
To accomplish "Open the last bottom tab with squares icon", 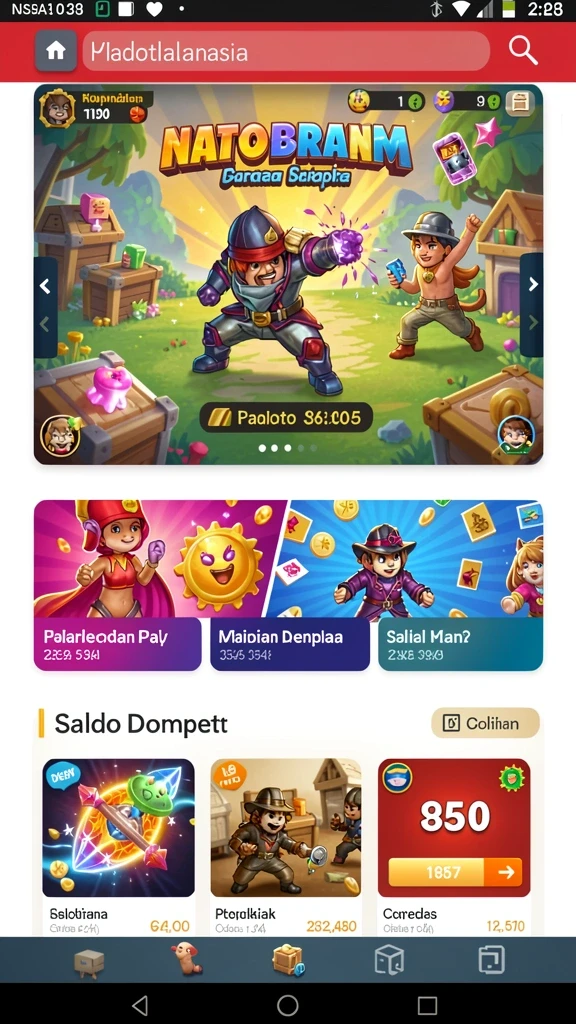I will point(490,959).
